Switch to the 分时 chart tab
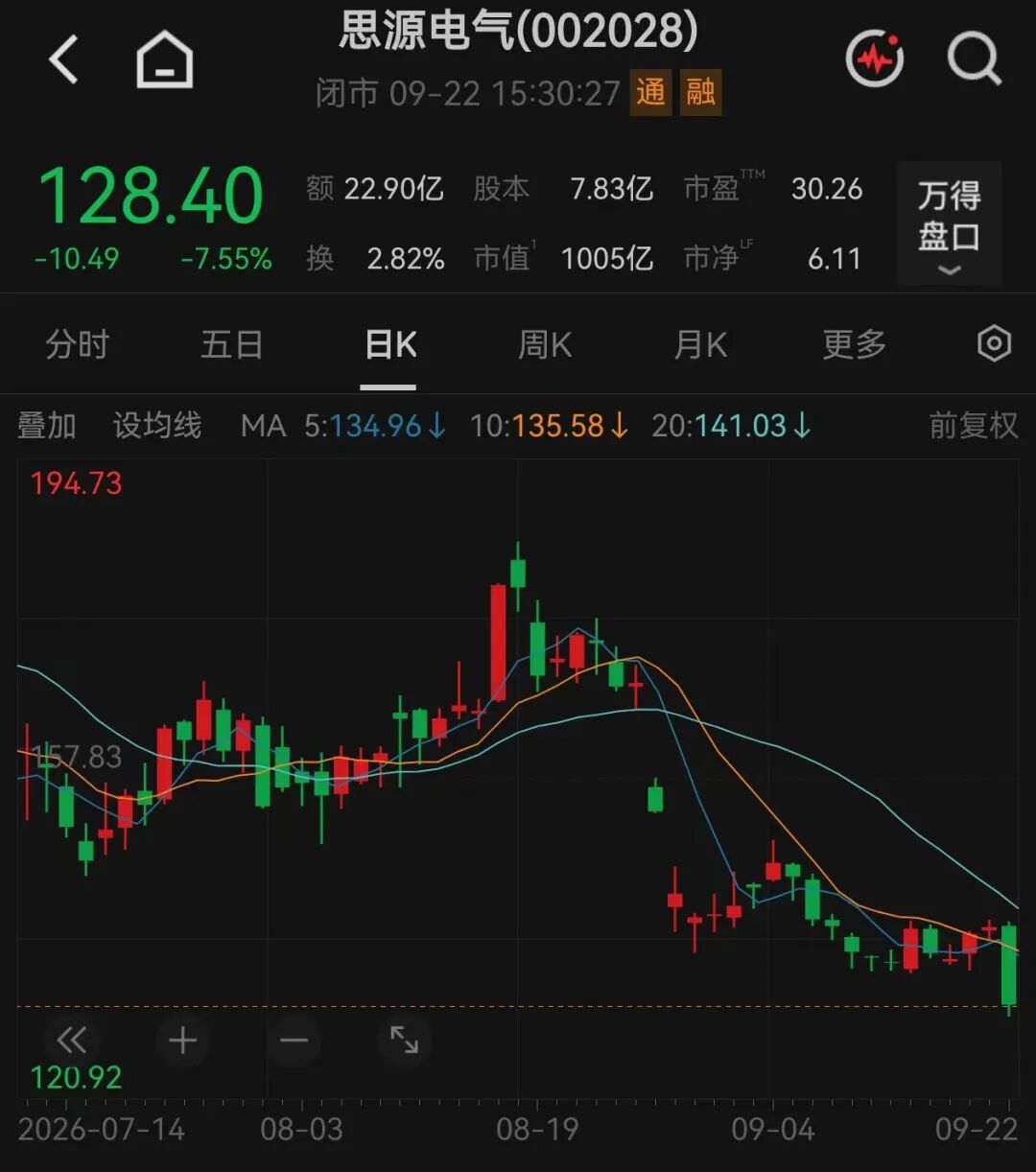Image resolution: width=1036 pixels, height=1172 pixels. [x=77, y=344]
